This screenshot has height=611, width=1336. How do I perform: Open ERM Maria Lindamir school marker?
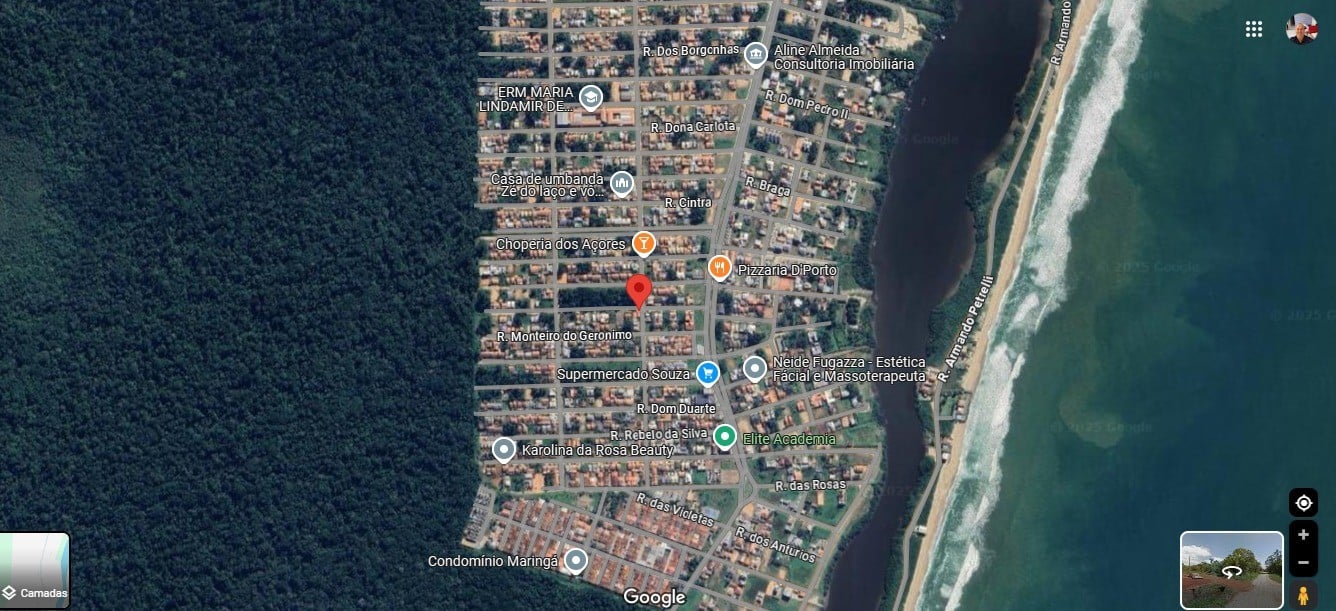tap(590, 97)
